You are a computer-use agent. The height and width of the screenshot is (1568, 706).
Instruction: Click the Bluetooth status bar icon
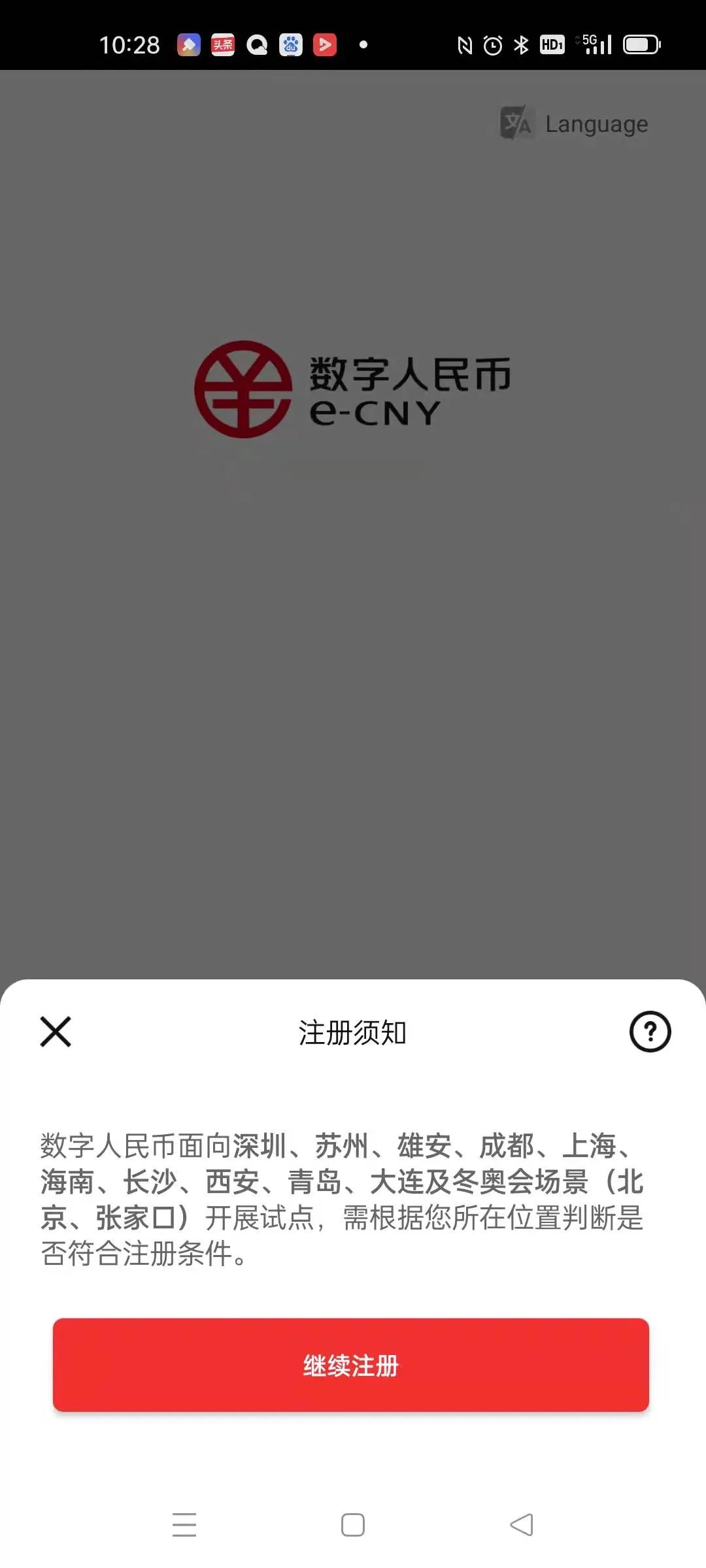[x=520, y=44]
